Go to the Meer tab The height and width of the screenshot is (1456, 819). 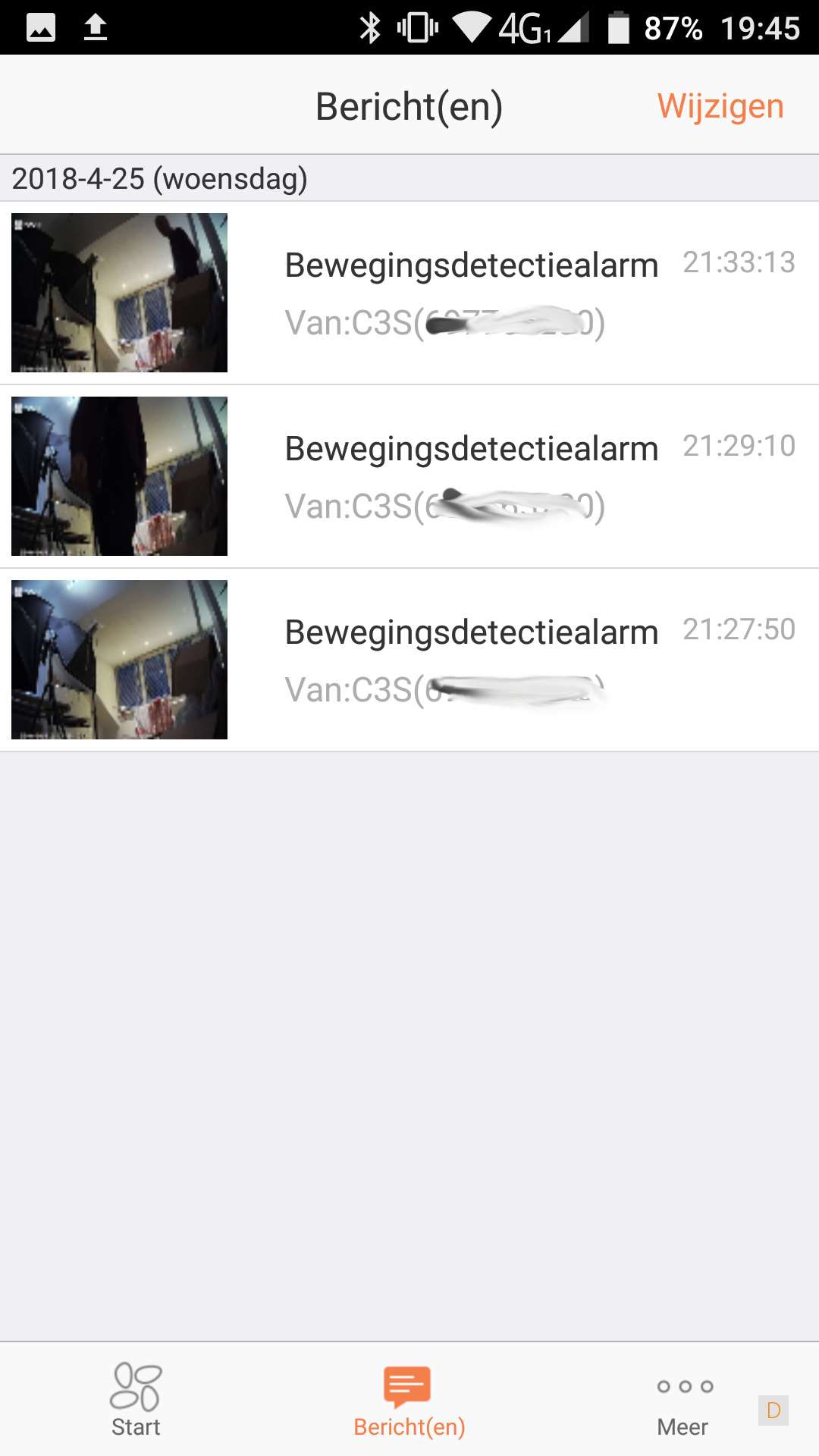coord(682,1400)
